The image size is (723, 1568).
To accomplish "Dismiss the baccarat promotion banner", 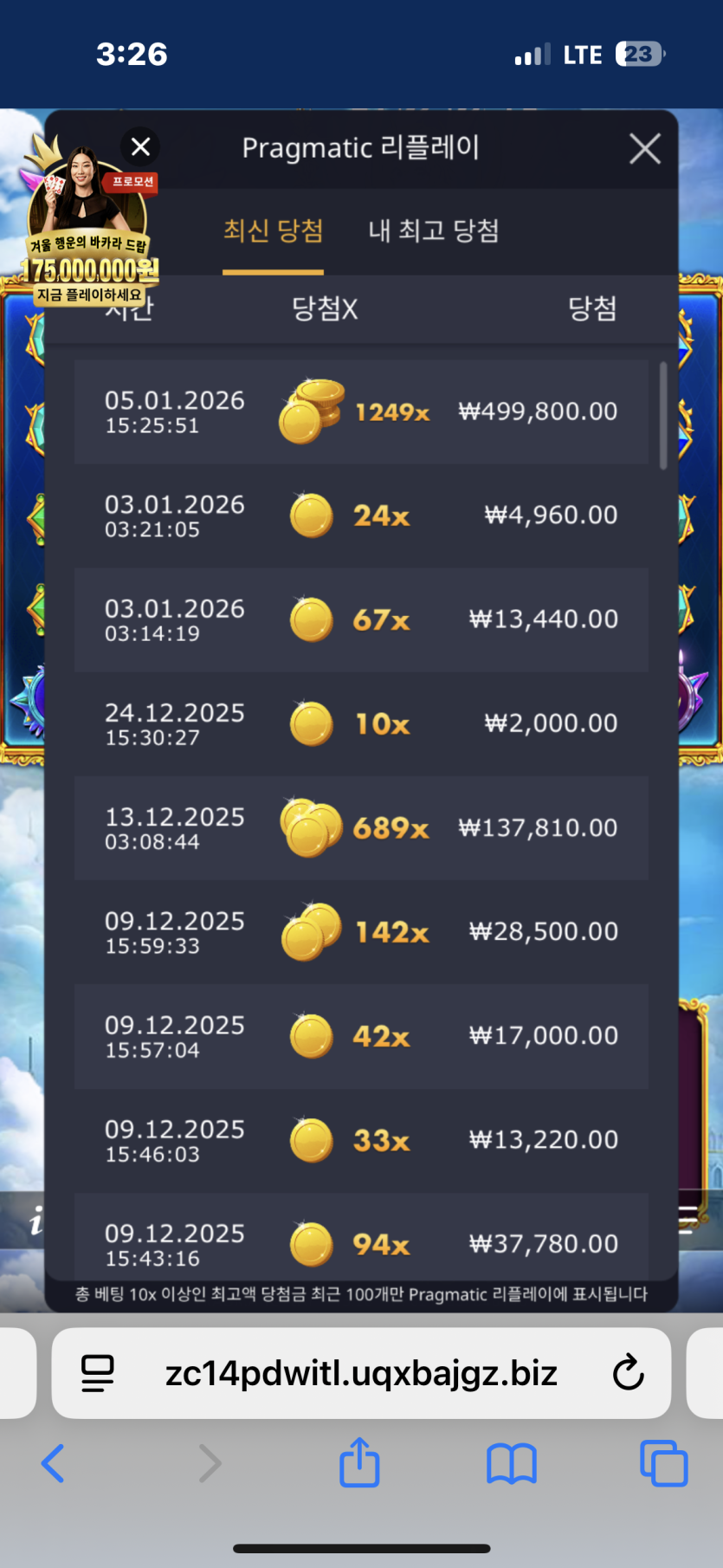I will click(x=140, y=146).
